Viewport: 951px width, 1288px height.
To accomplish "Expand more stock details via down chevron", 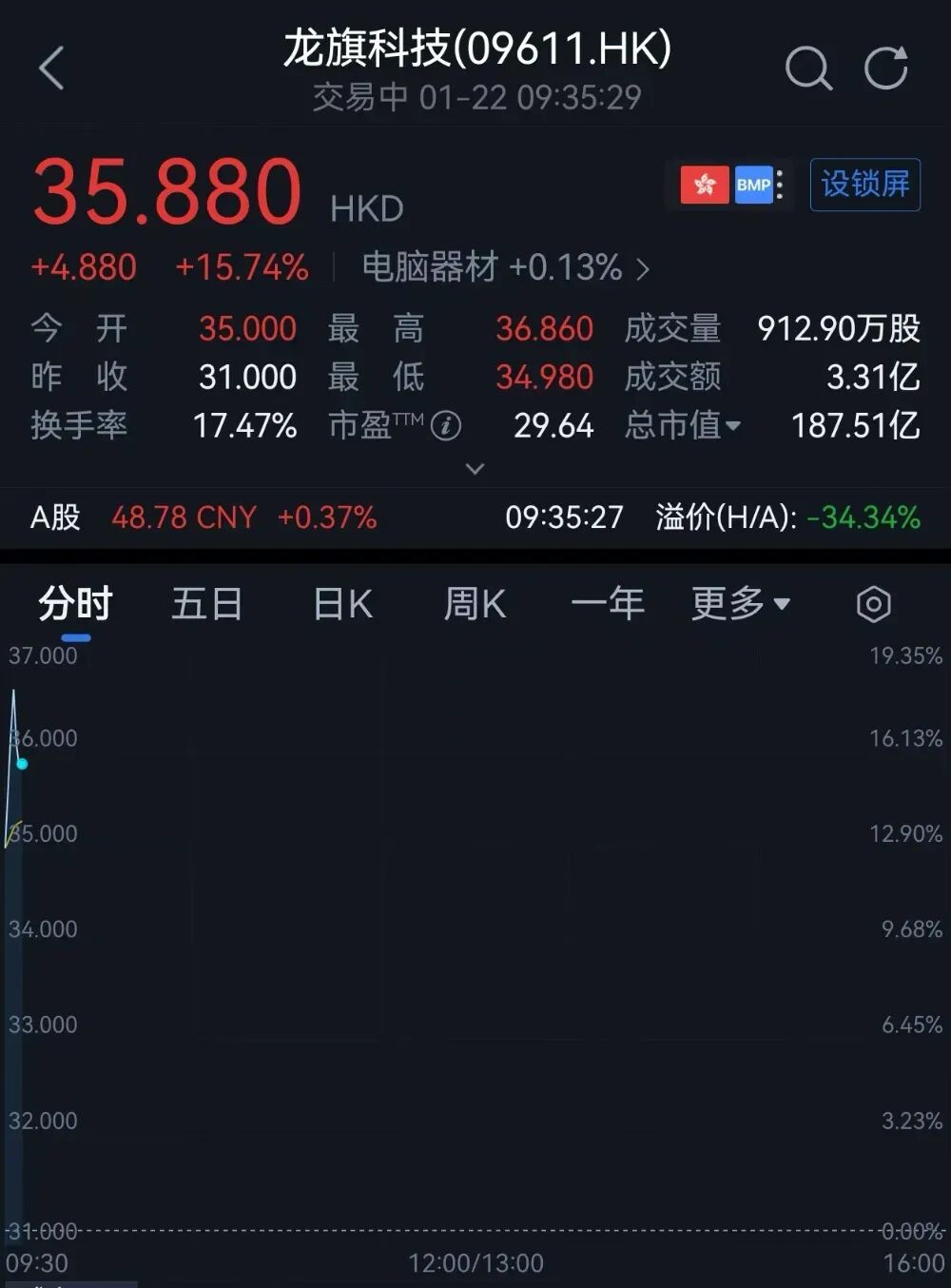I will (x=473, y=469).
